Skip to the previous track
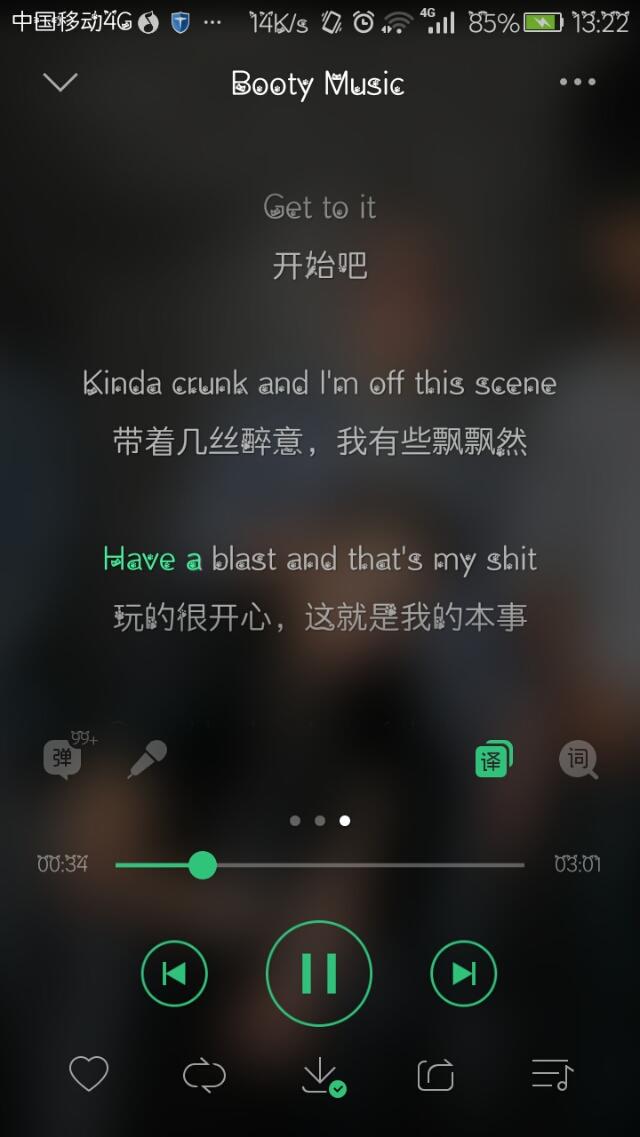 coord(174,973)
